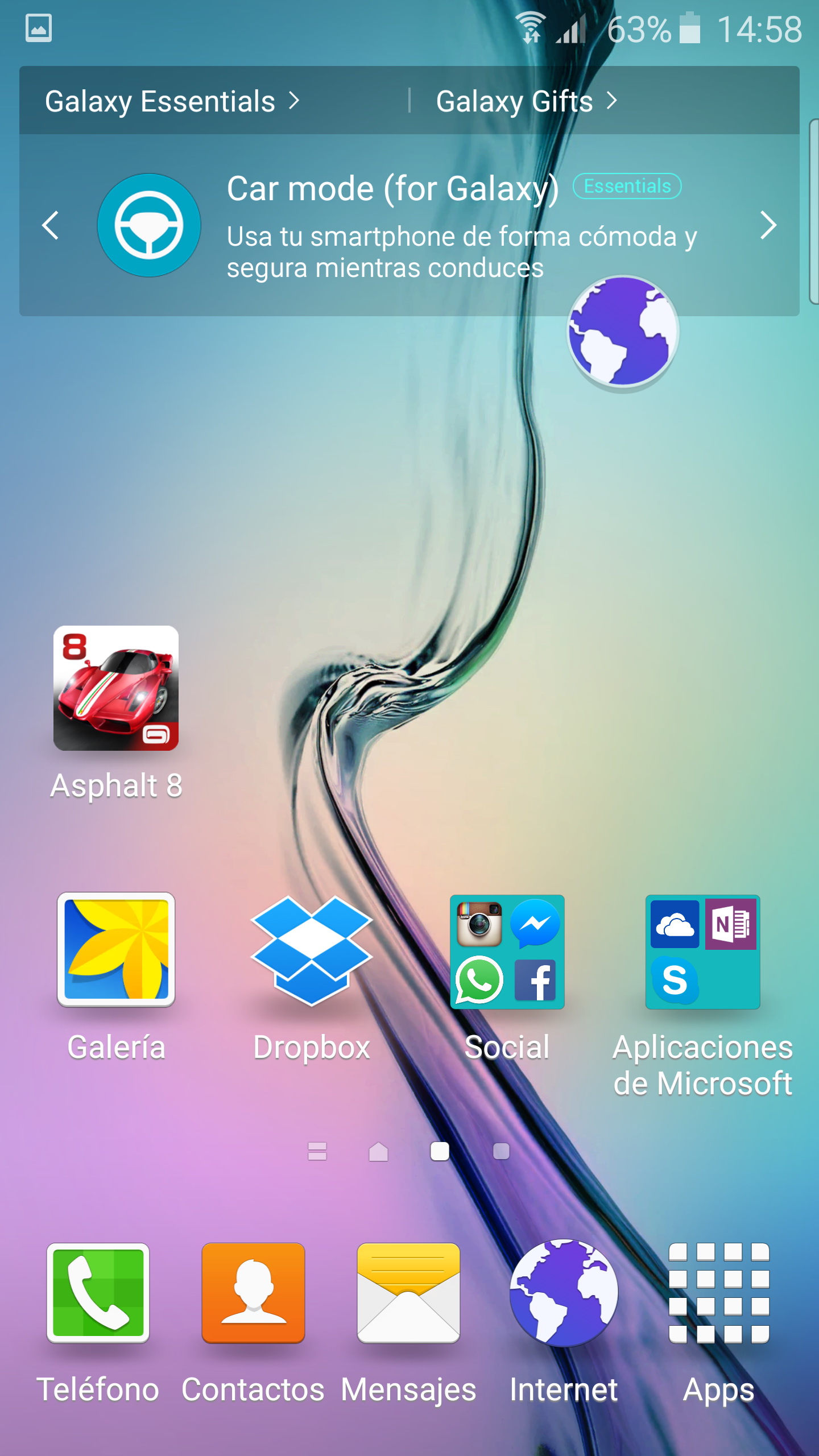The width and height of the screenshot is (819, 1456).
Task: Open the Galería app
Action: pyautogui.click(x=116, y=950)
